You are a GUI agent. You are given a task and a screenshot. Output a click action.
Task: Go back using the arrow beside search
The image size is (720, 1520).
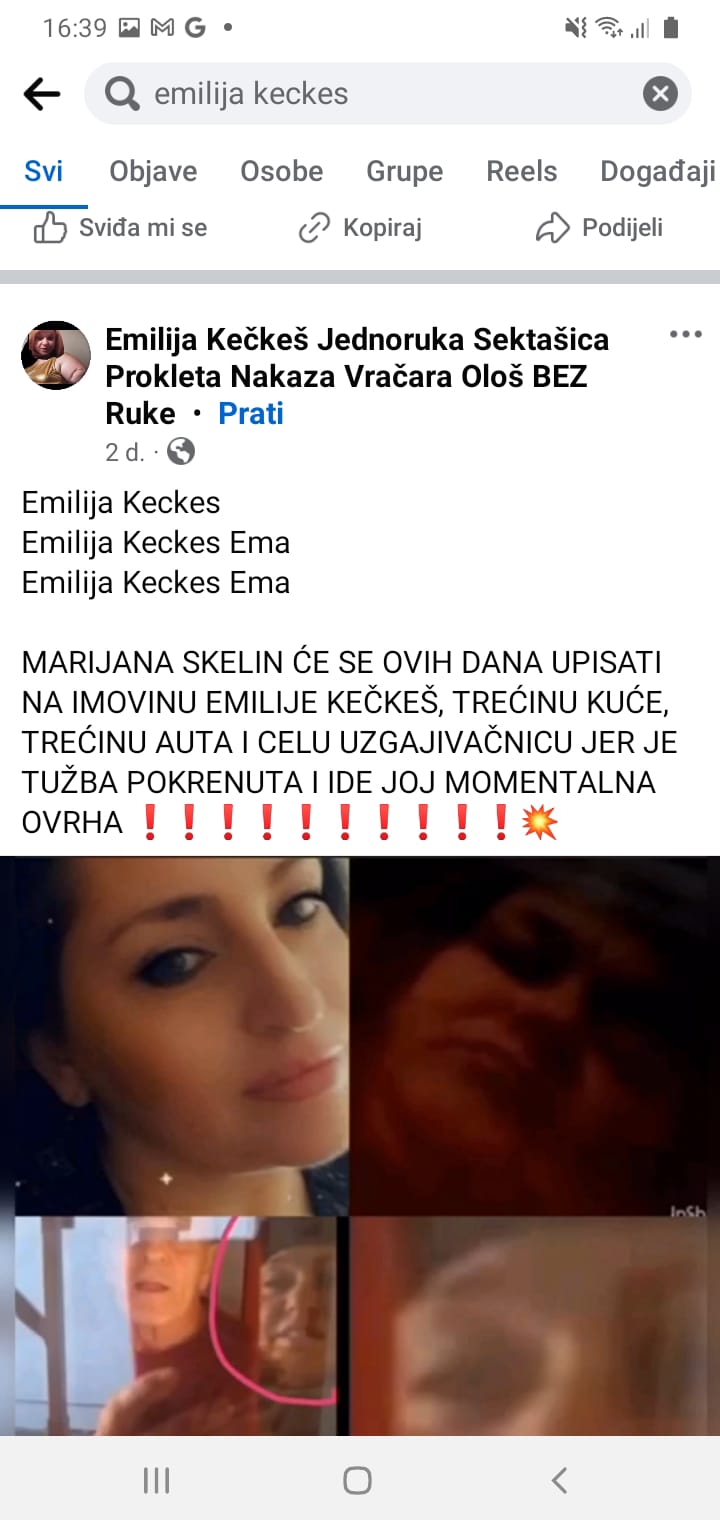41,95
